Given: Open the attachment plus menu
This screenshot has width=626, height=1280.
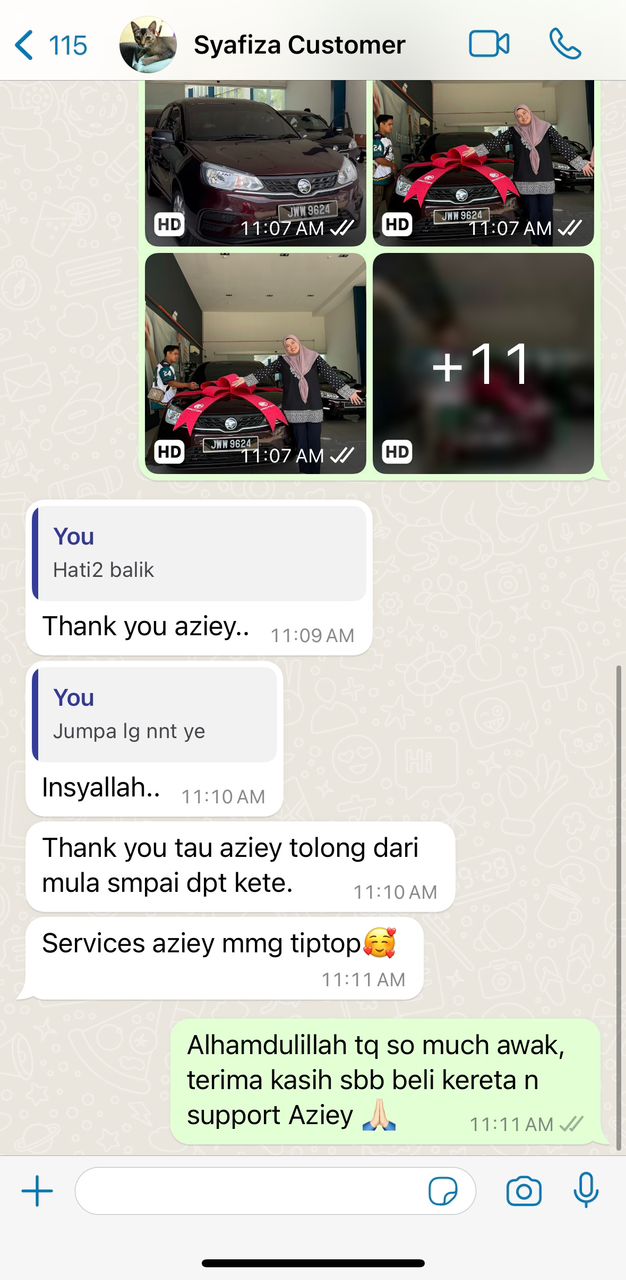Looking at the screenshot, I should click(37, 1191).
